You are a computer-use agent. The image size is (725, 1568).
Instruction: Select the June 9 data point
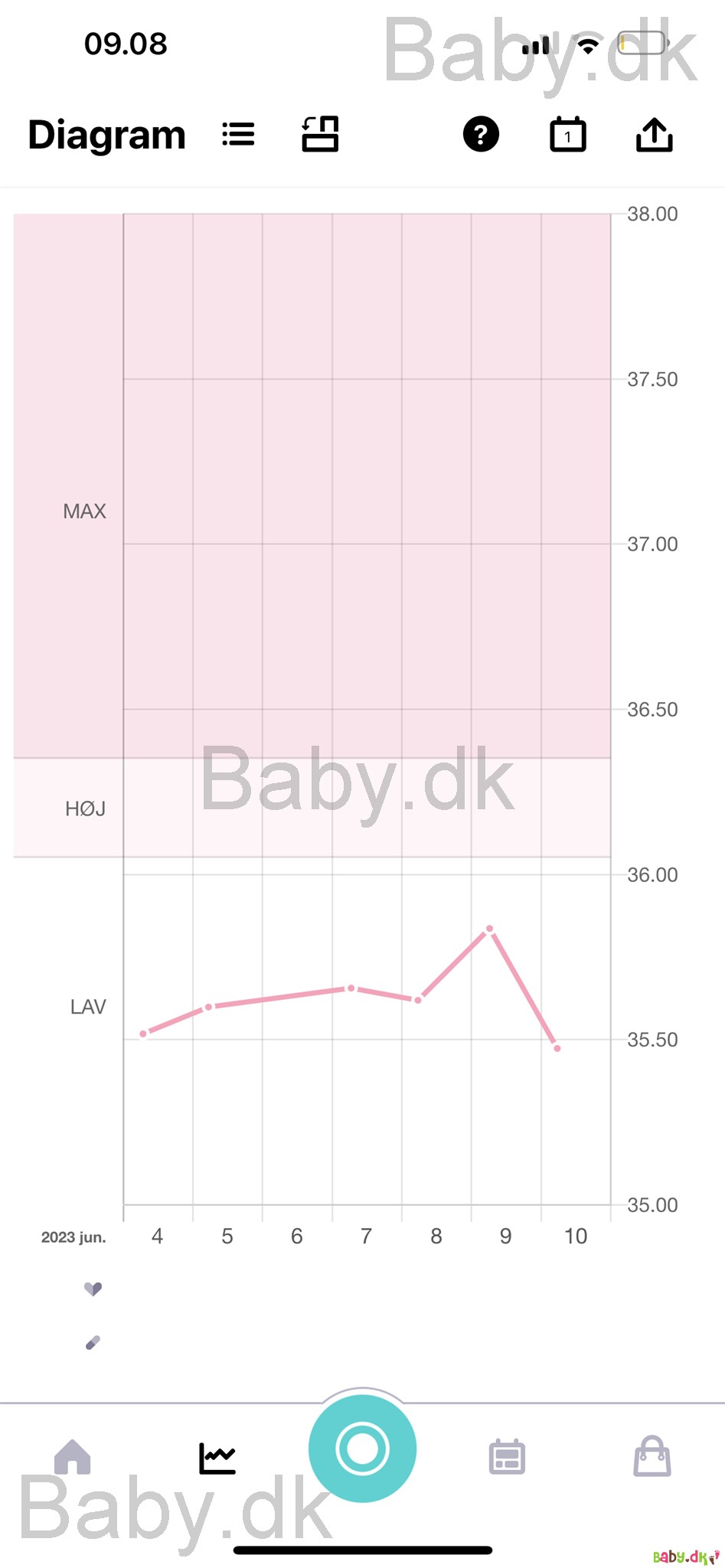pos(490,929)
